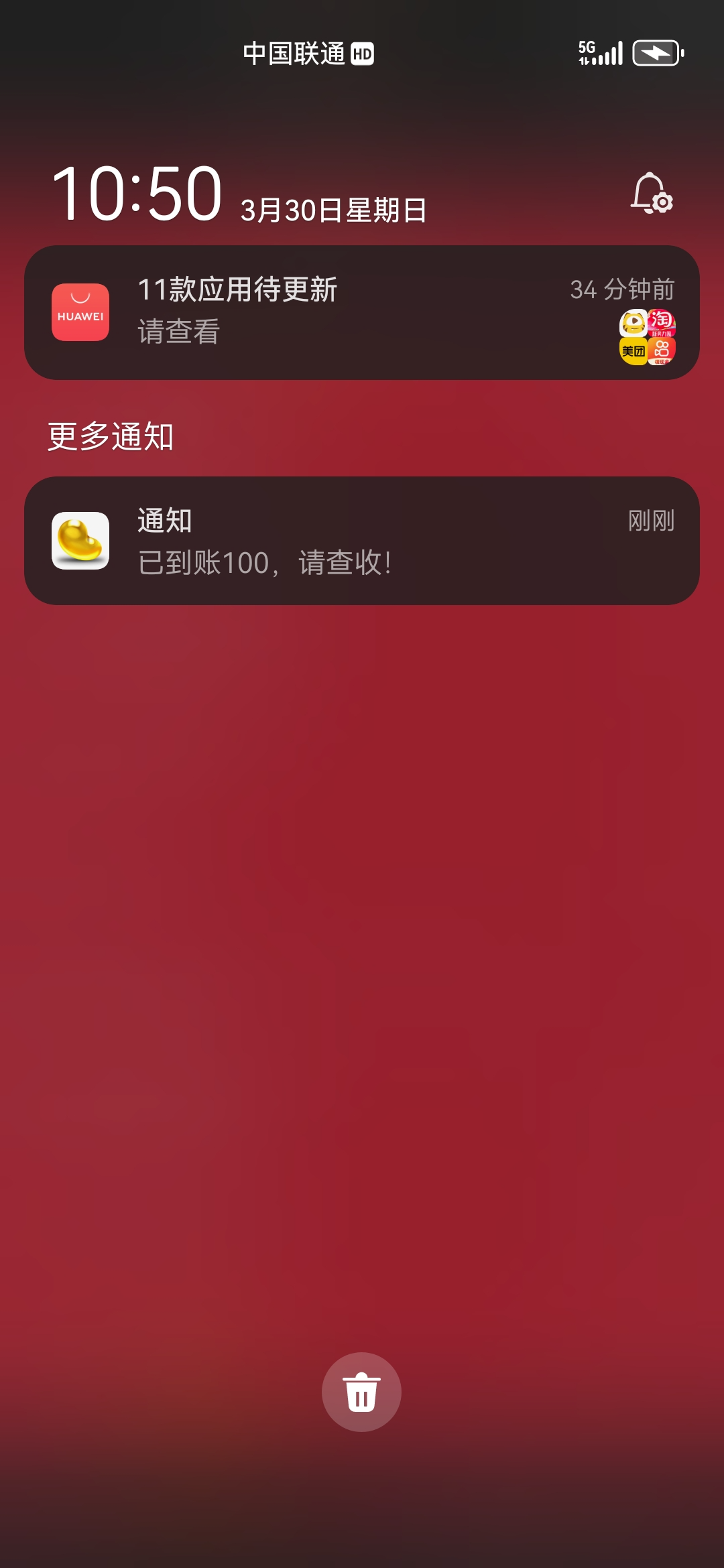
Task: Clear all notifications with trash button
Action: [361, 1392]
